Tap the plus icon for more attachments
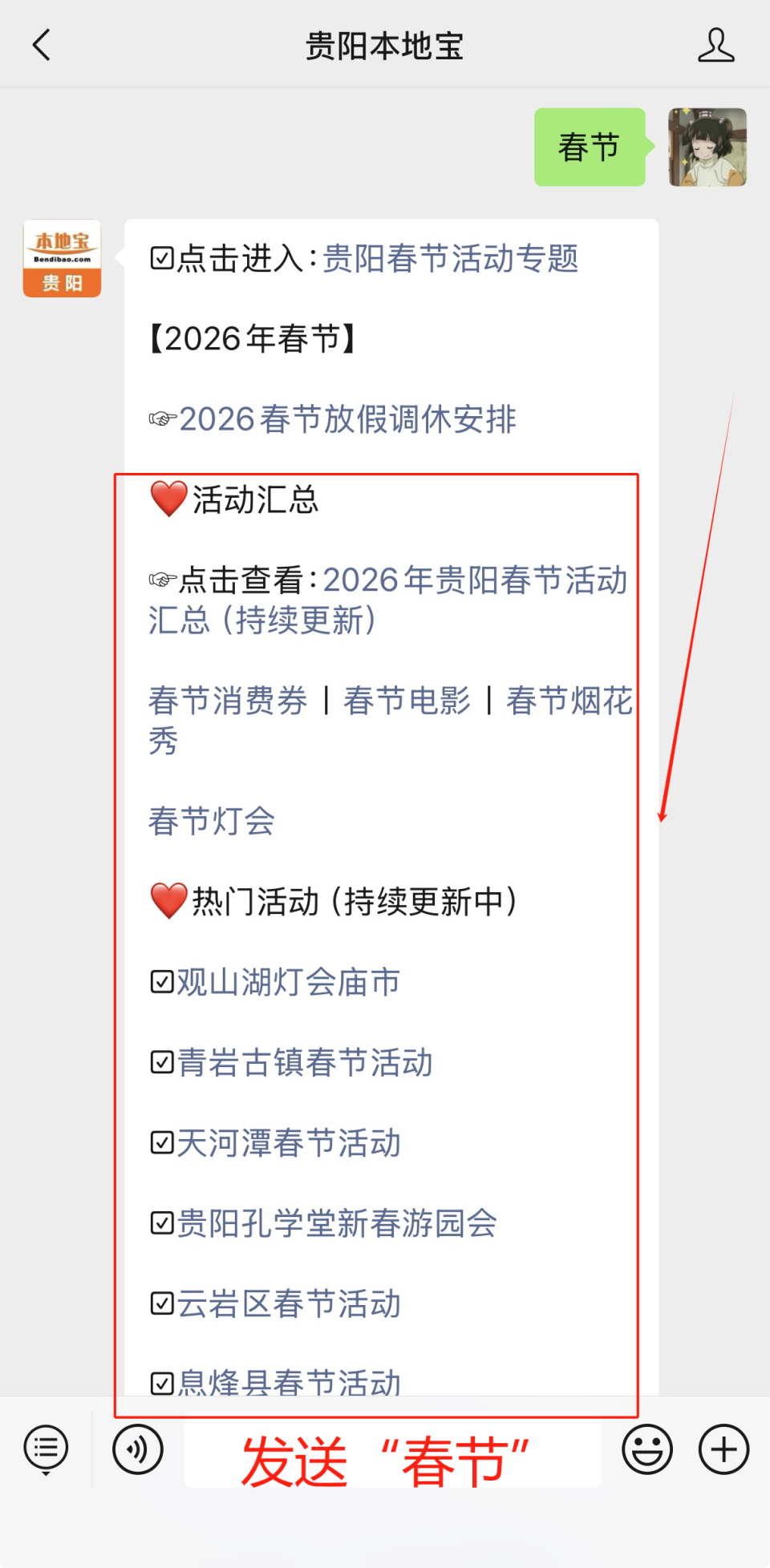The image size is (770, 1568). [x=723, y=1449]
